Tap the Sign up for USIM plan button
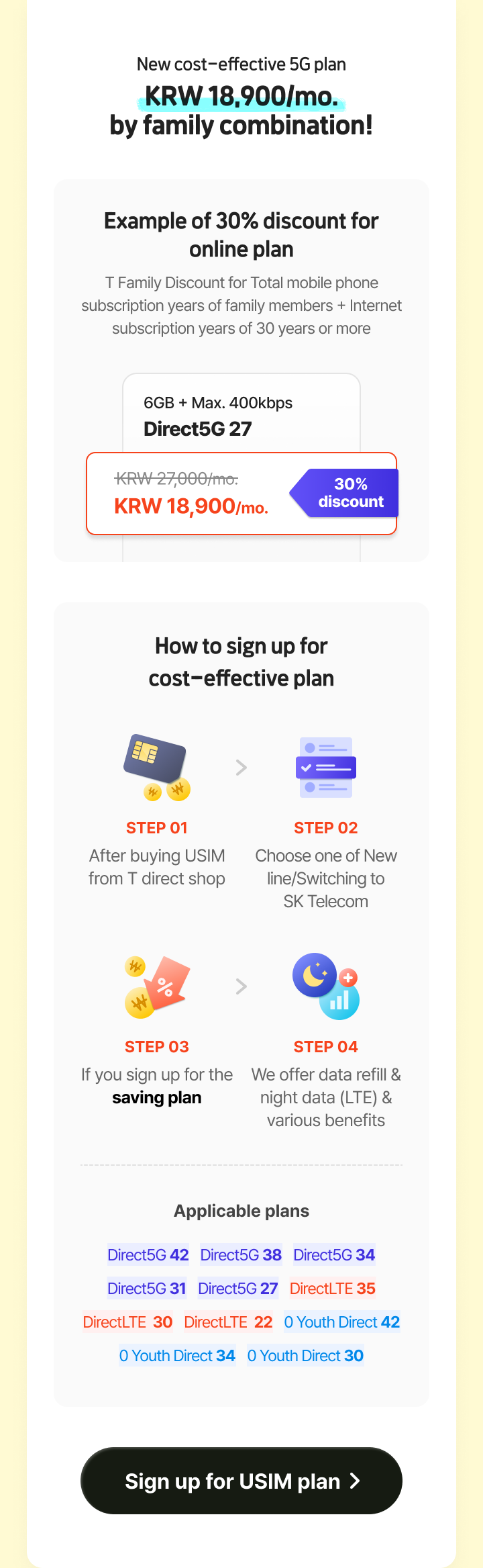This screenshot has width=483, height=1568. click(x=241, y=1481)
